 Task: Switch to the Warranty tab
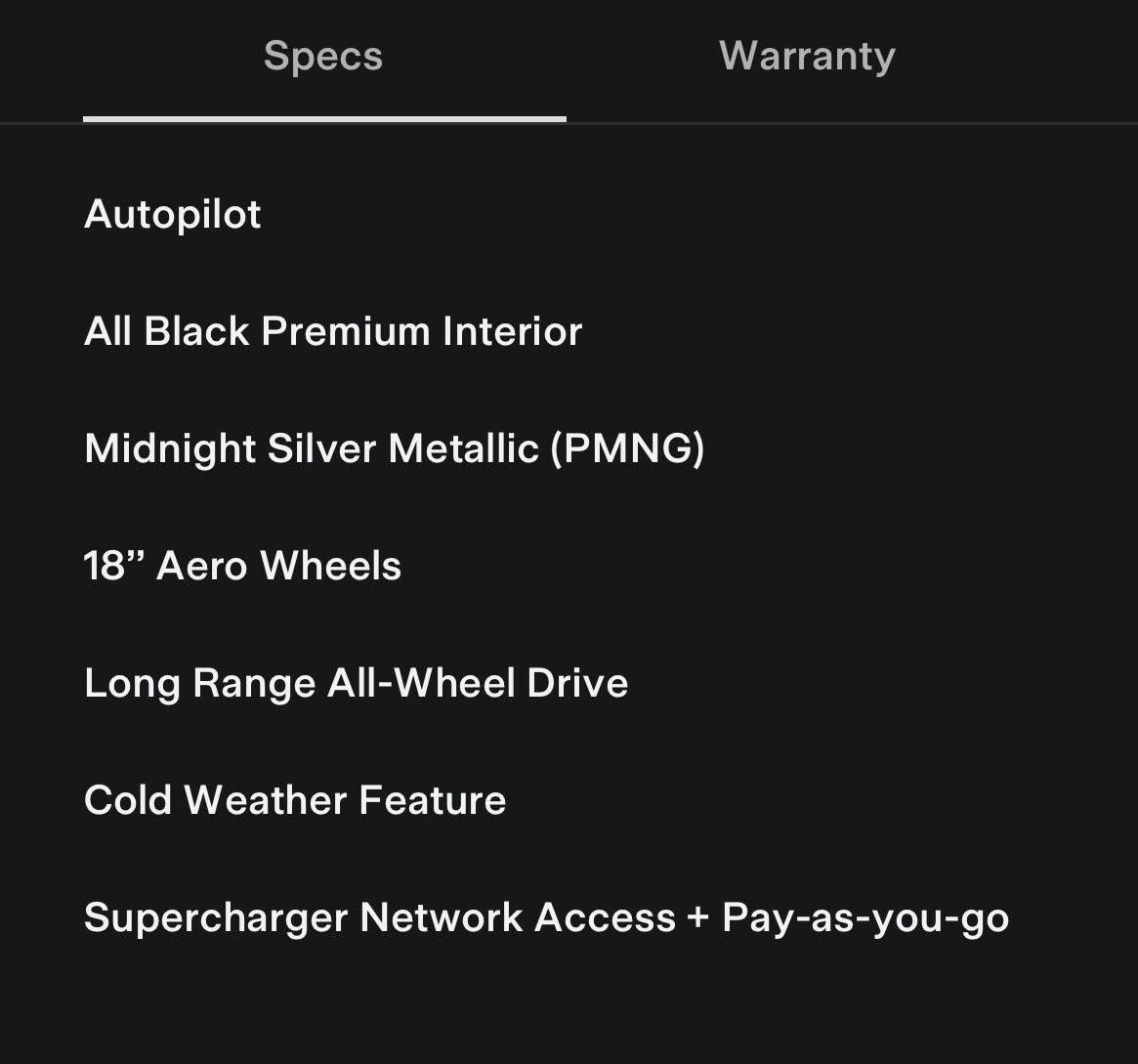click(807, 57)
